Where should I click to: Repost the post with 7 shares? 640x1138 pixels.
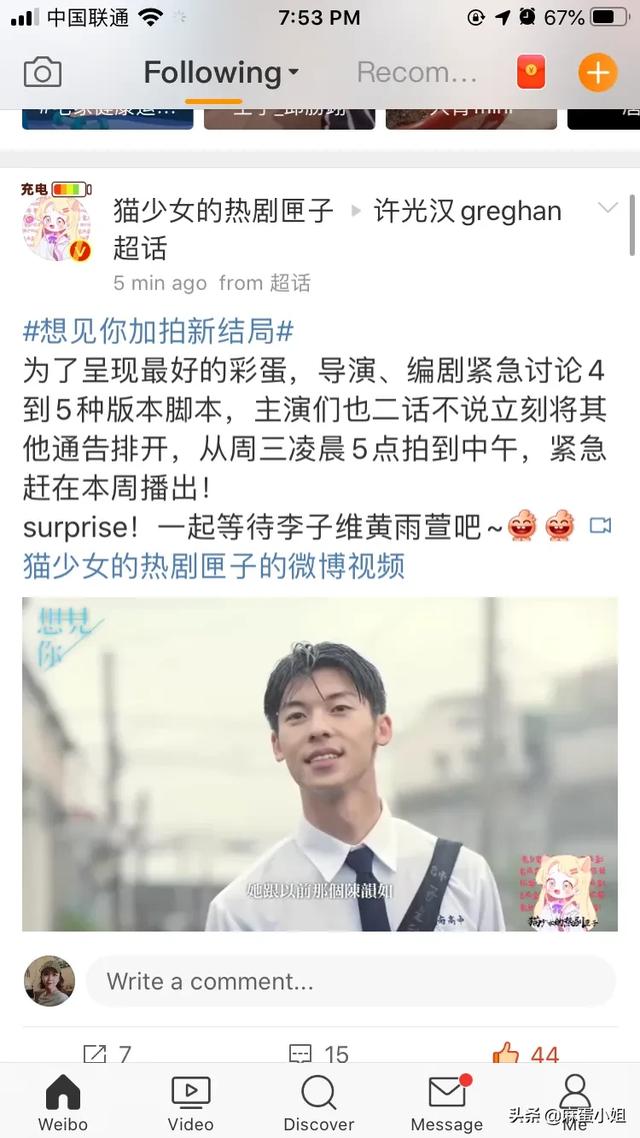(108, 1054)
